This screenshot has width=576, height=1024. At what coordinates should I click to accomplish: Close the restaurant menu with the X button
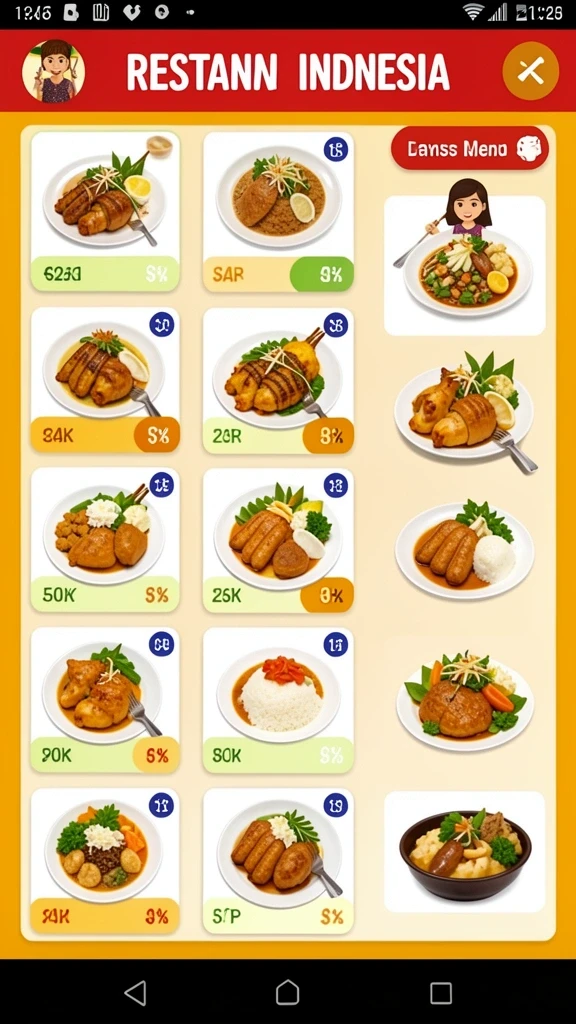530,71
